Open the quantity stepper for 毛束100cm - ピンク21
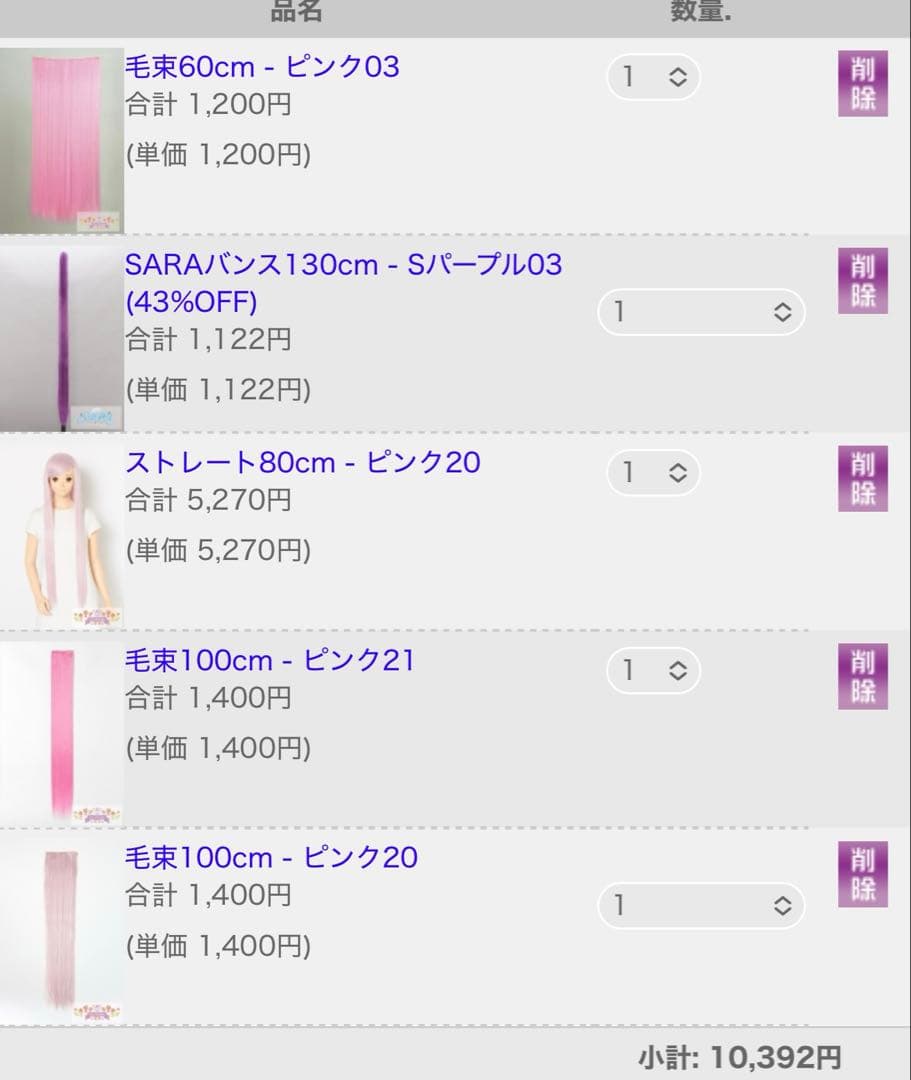Screen dimensions: 911x1080 653,670
